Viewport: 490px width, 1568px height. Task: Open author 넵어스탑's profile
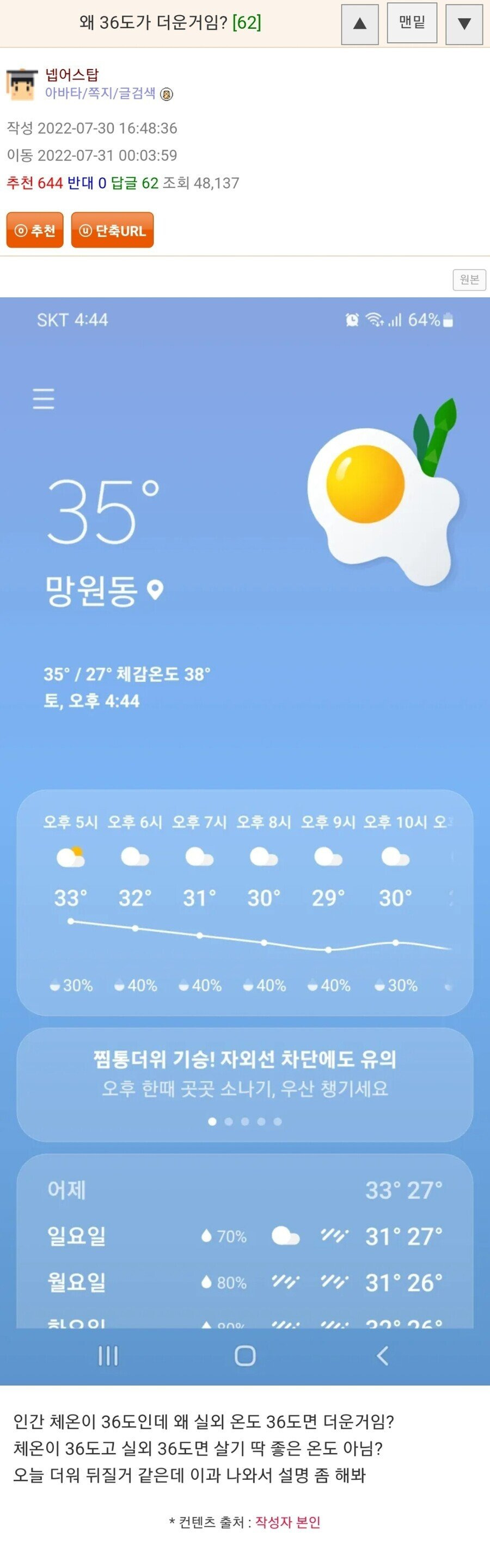(72, 75)
